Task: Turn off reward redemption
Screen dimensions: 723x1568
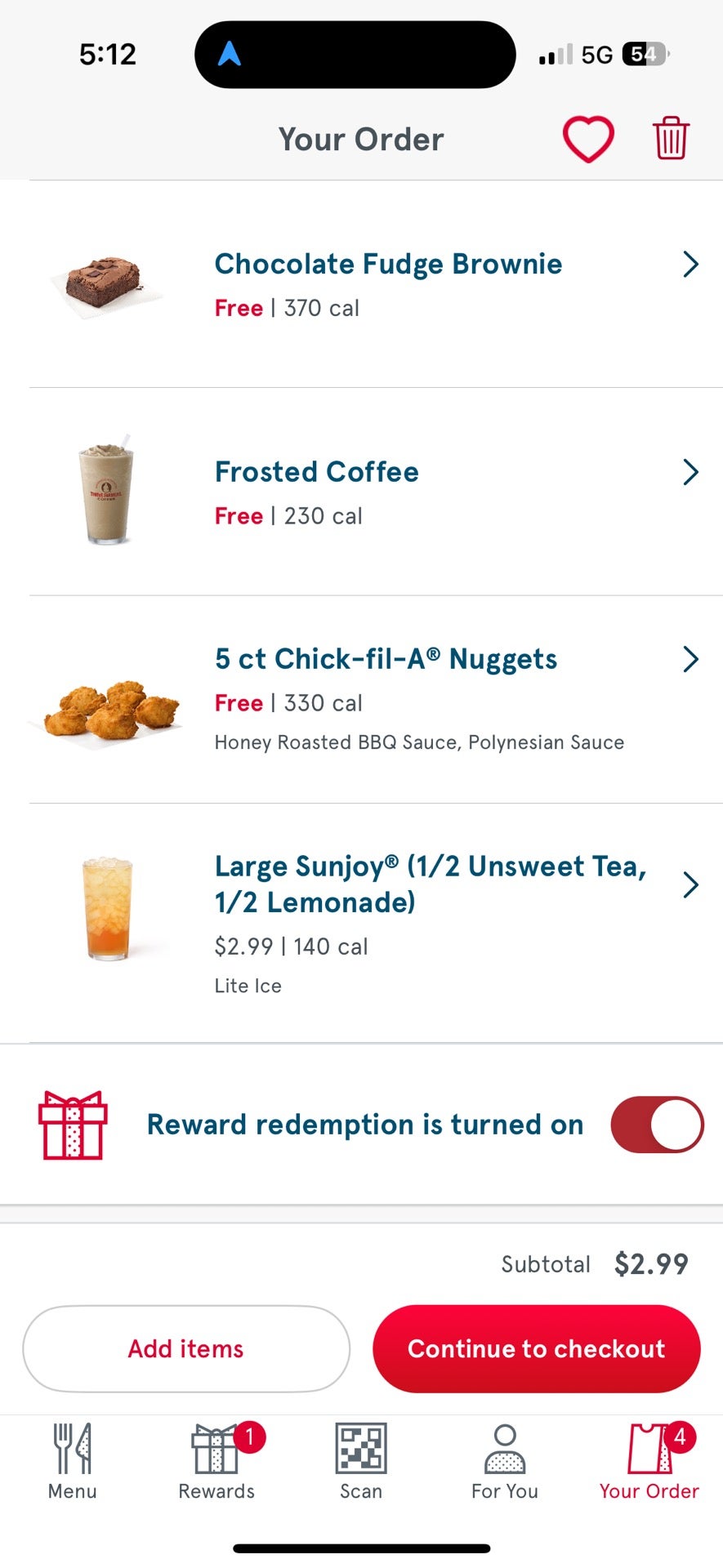Action: [x=657, y=1125]
